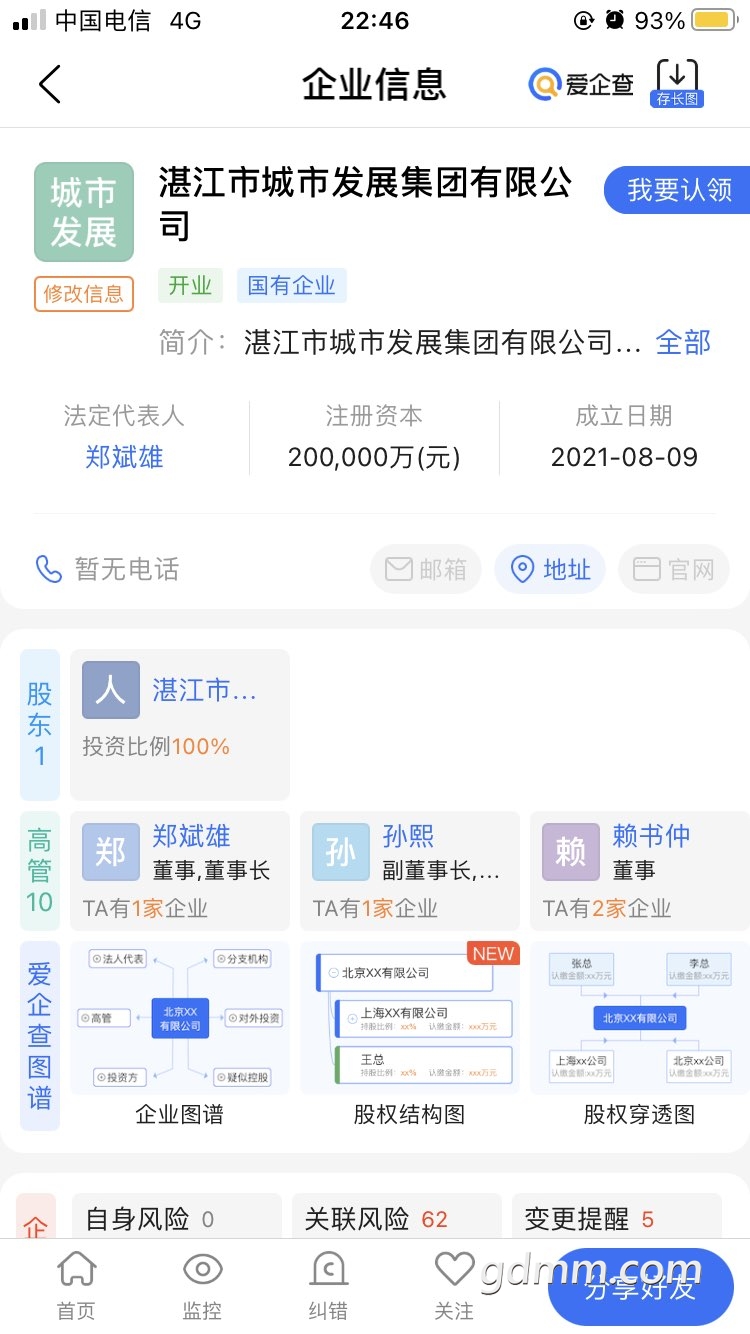Viewport: 750px width, 1334px height.
Task: Go back using the top-left arrow
Action: pos(50,84)
